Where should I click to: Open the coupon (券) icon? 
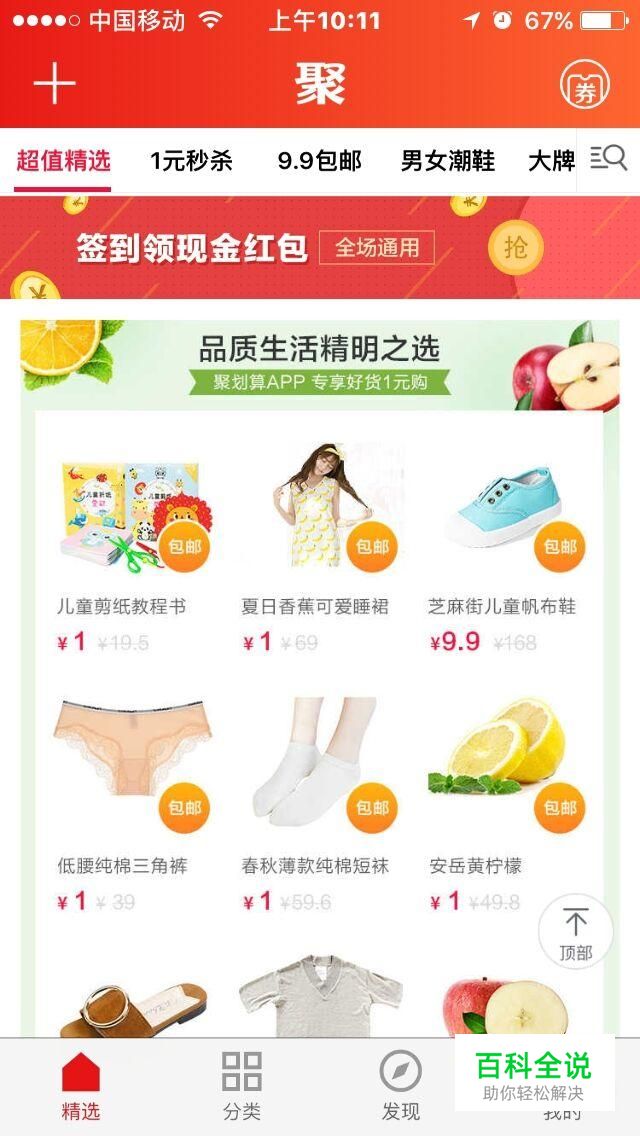tap(584, 84)
